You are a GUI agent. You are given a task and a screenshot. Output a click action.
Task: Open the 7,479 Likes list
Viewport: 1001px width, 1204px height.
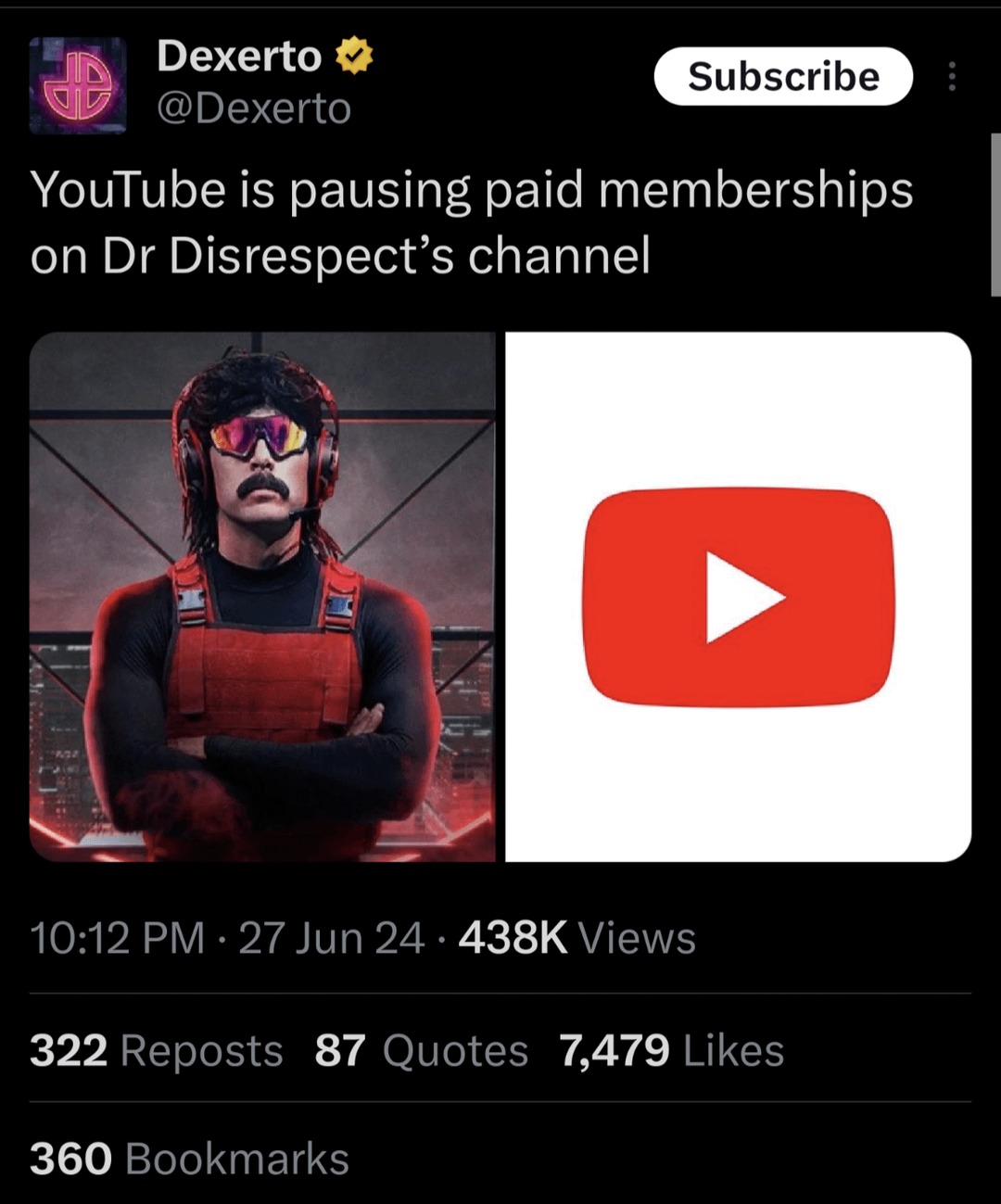(x=613, y=1050)
